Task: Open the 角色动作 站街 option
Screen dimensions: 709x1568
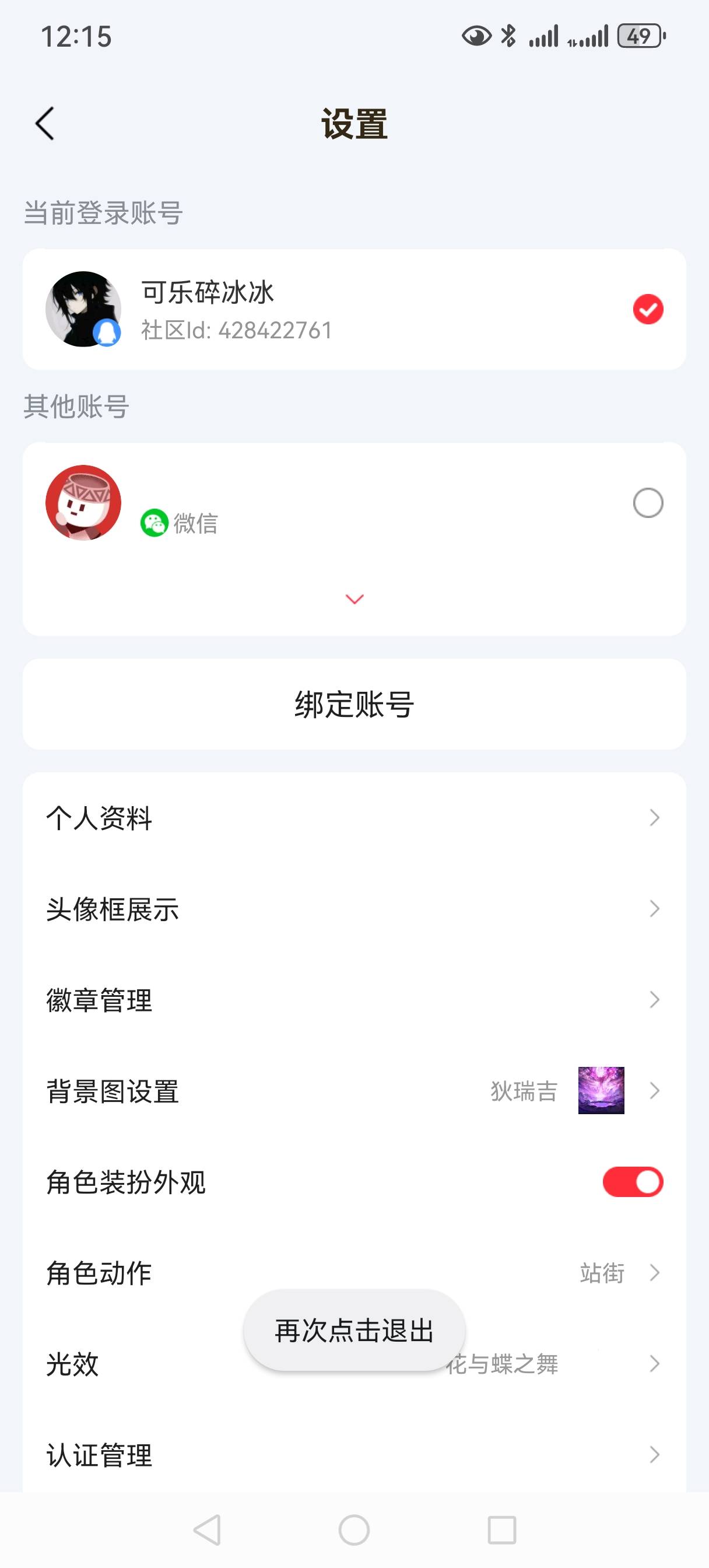Action: 354,1273
